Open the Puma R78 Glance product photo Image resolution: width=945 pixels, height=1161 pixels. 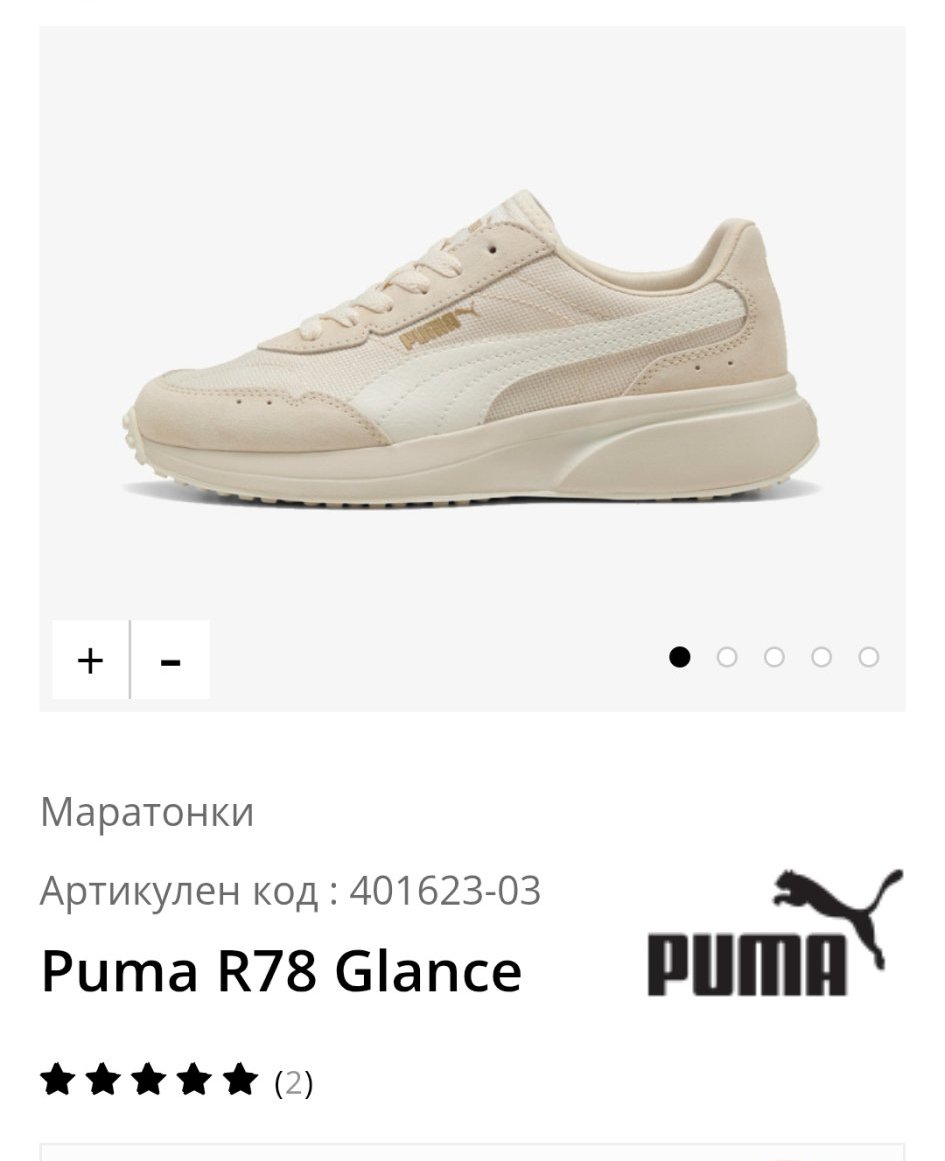472,350
